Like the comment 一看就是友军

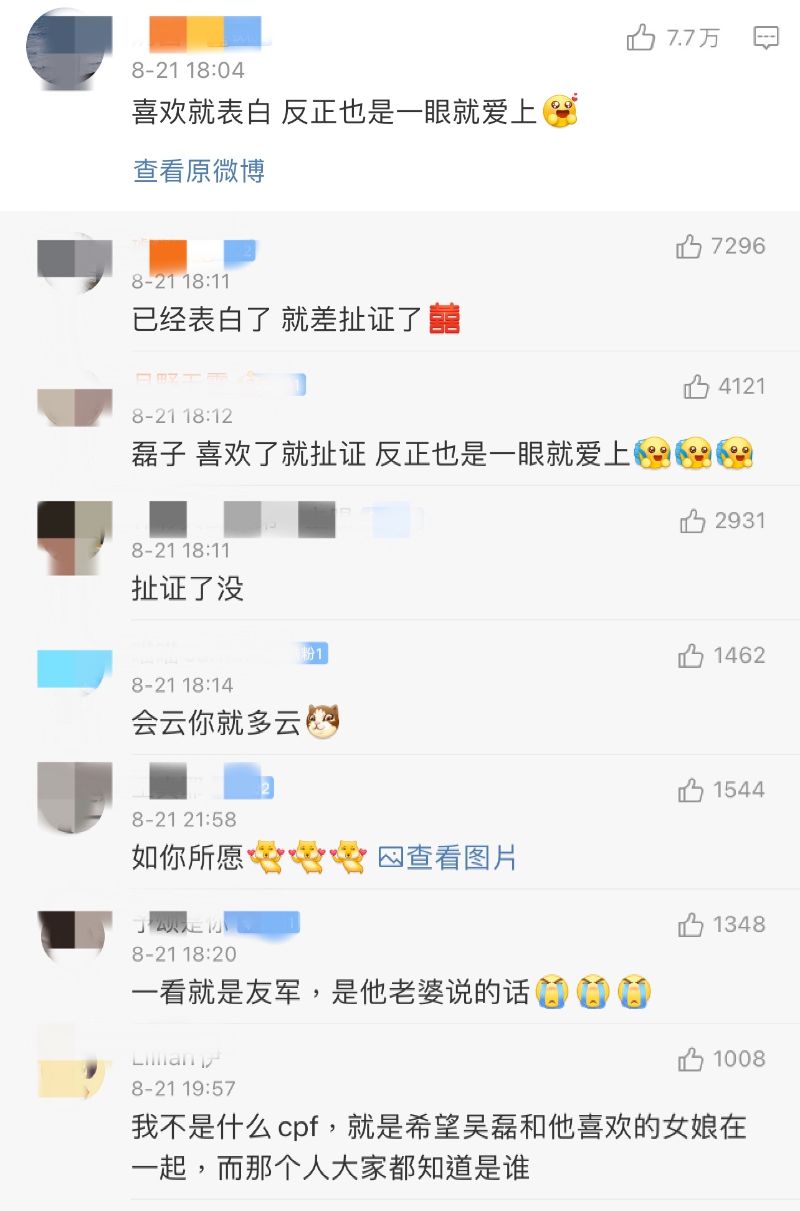(x=691, y=925)
